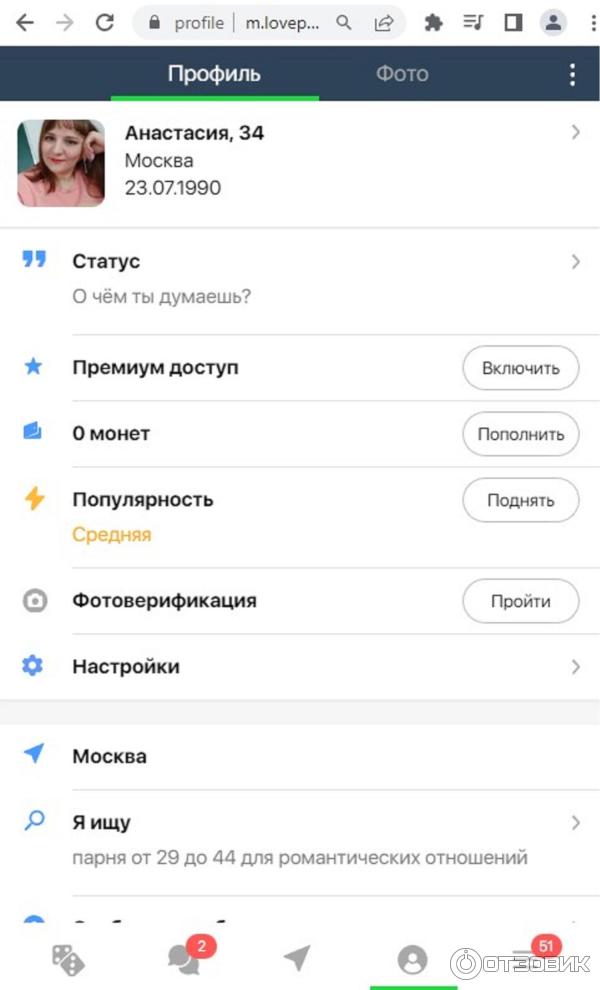Open Настройки settings

tap(300, 667)
